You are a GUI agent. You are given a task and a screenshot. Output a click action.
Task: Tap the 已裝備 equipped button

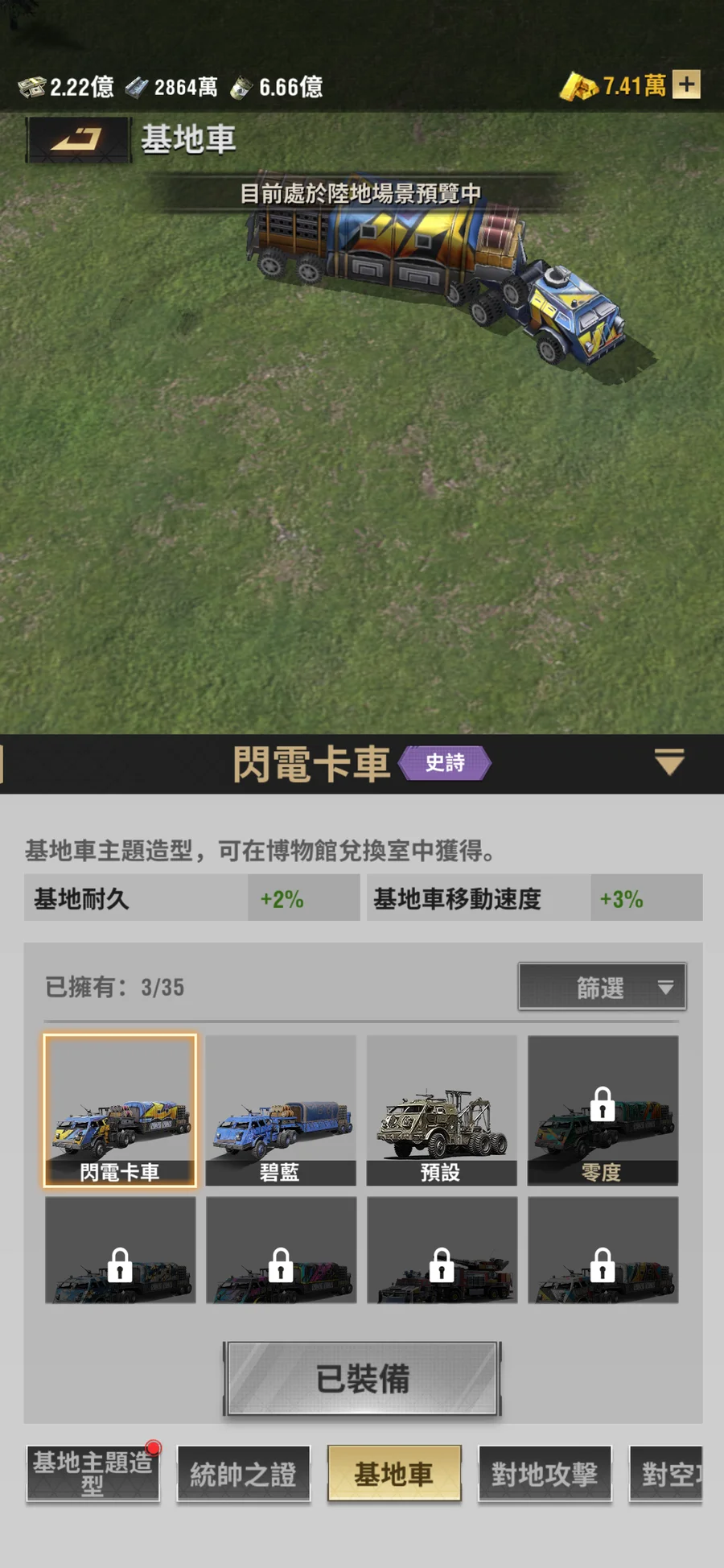click(x=362, y=1379)
